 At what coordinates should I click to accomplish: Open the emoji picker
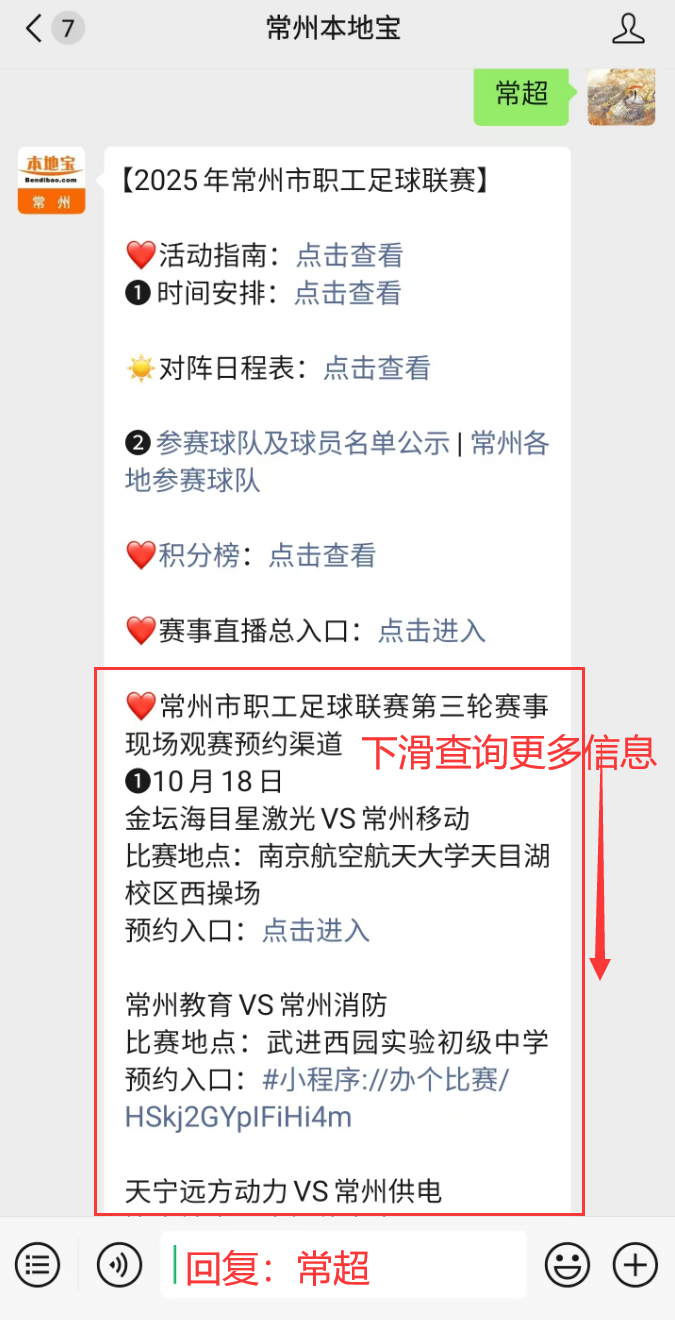coord(567,1265)
